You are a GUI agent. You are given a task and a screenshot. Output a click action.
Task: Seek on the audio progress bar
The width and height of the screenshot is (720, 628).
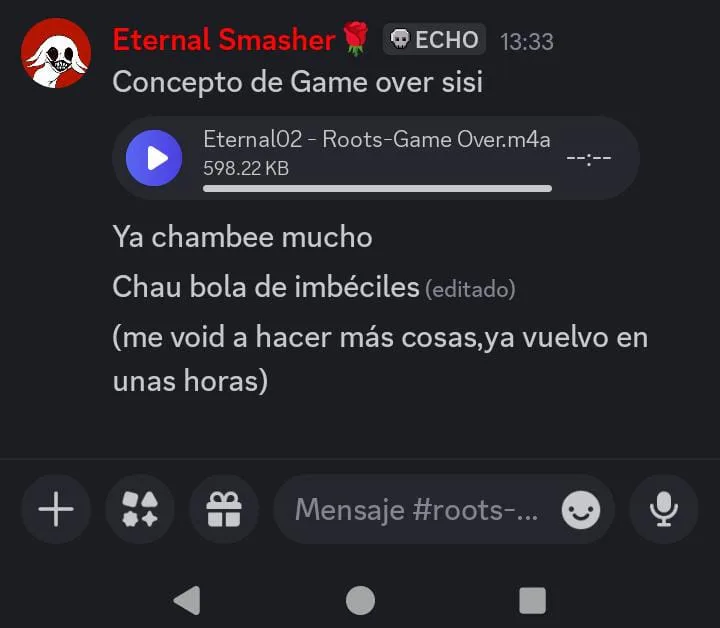tap(377, 188)
